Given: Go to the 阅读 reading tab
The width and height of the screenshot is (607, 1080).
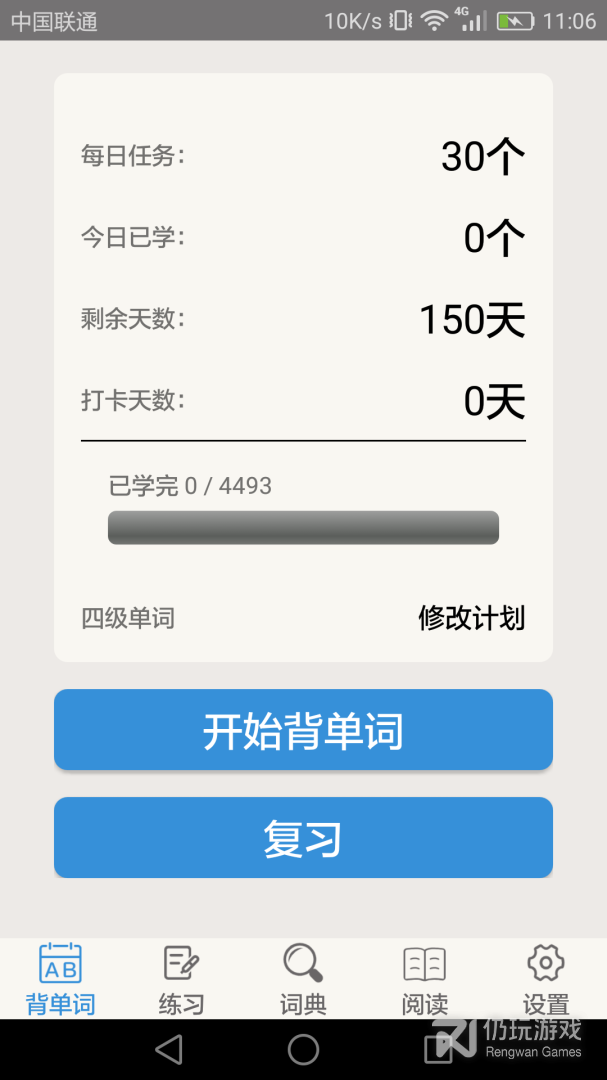Looking at the screenshot, I should click(424, 978).
